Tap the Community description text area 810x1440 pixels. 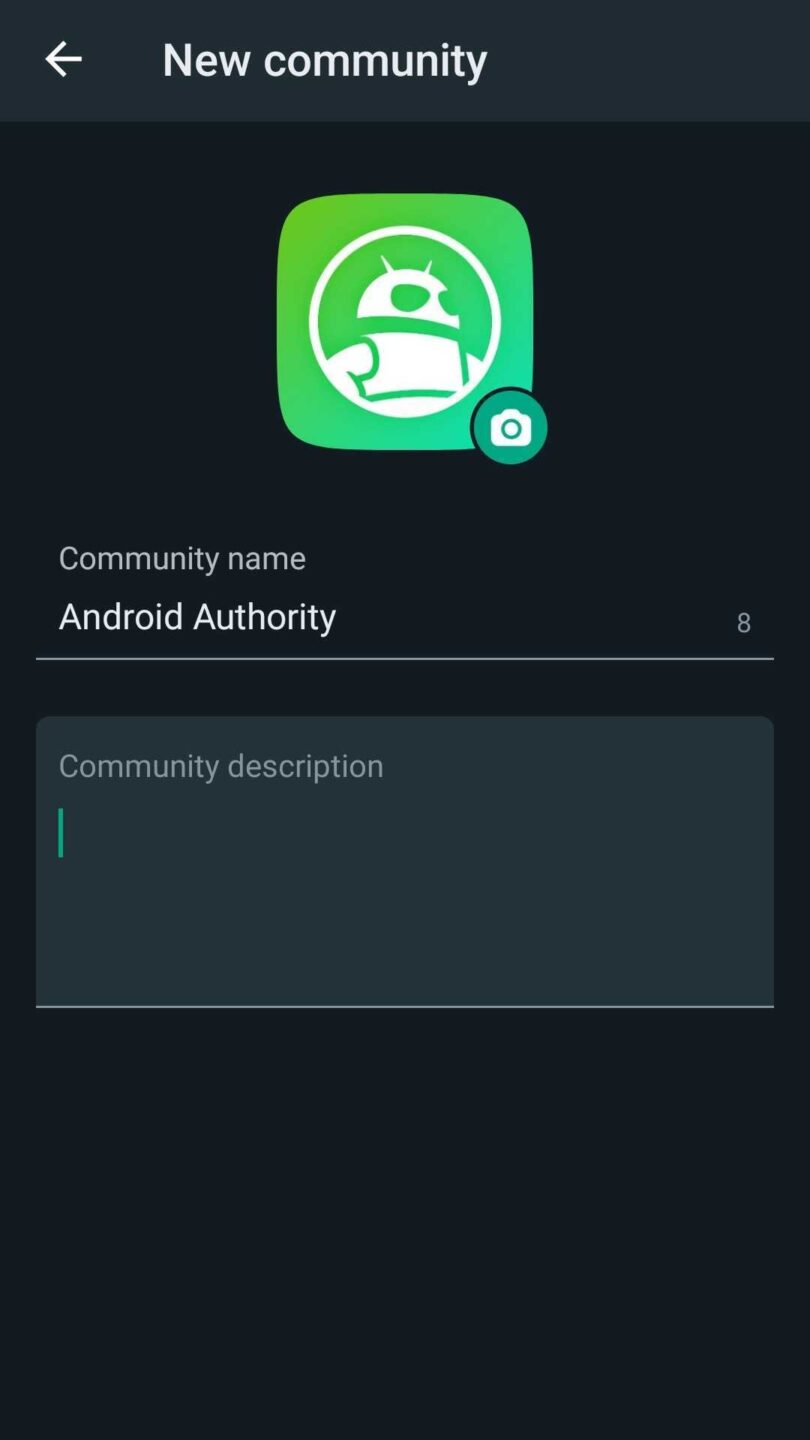click(x=405, y=860)
